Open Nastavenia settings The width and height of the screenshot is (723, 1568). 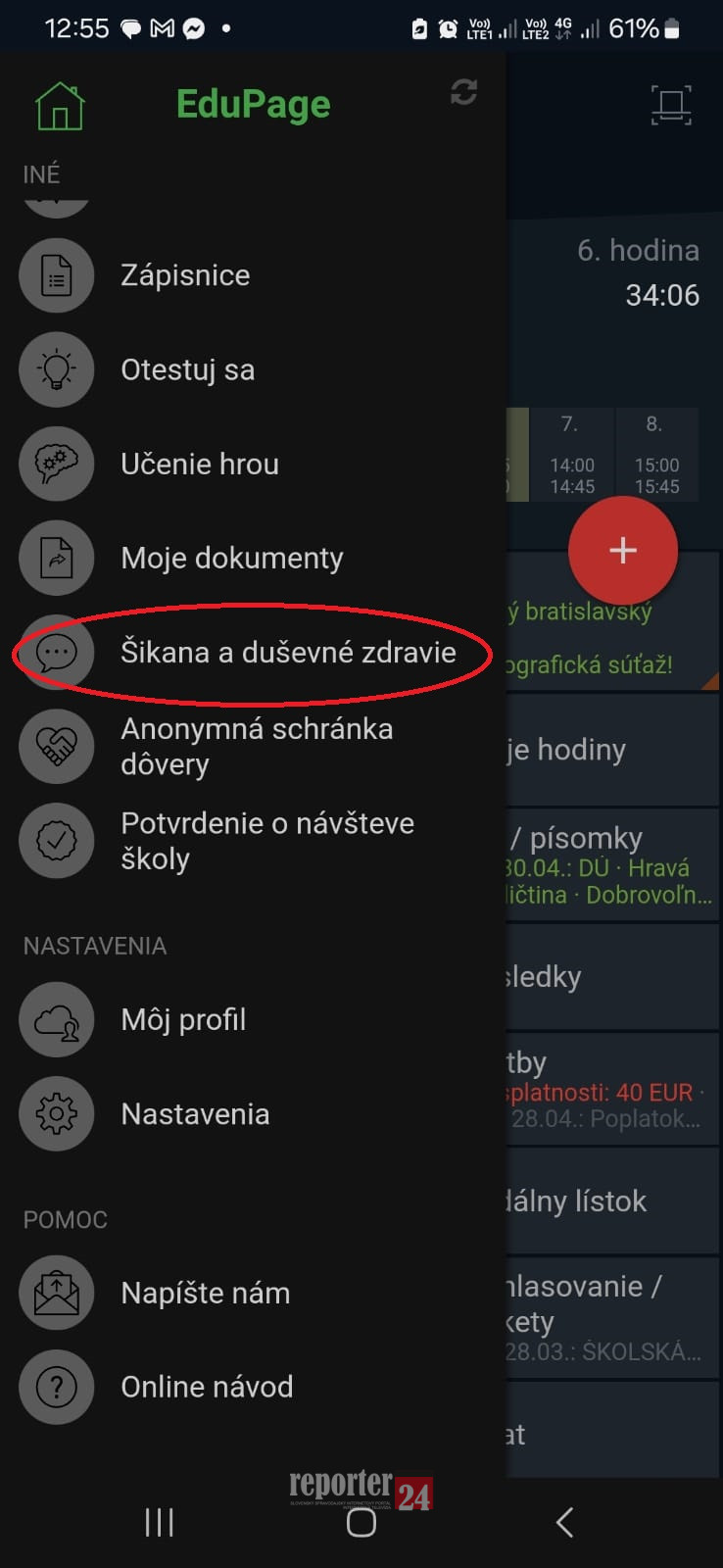(253, 1113)
